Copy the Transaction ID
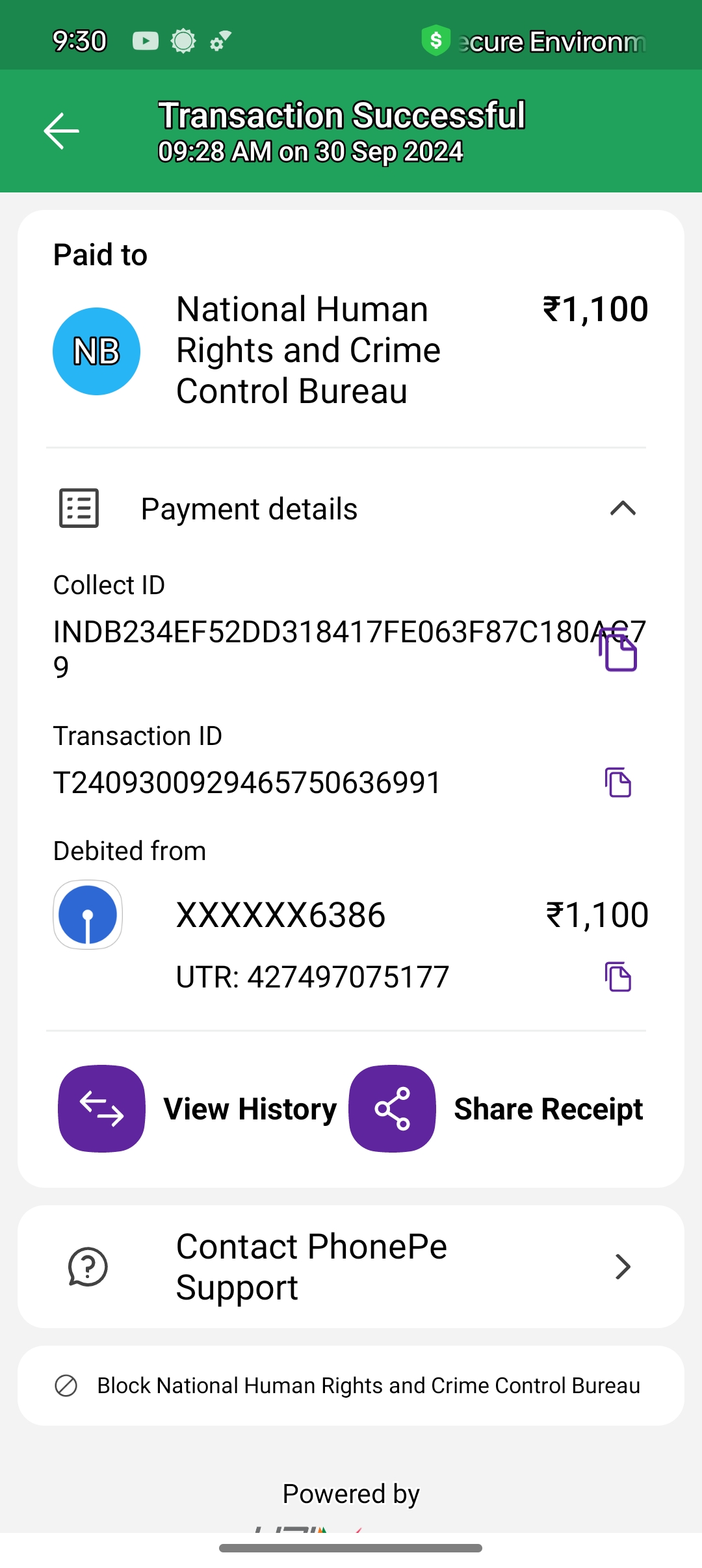This screenshot has width=702, height=1568. 617,782
